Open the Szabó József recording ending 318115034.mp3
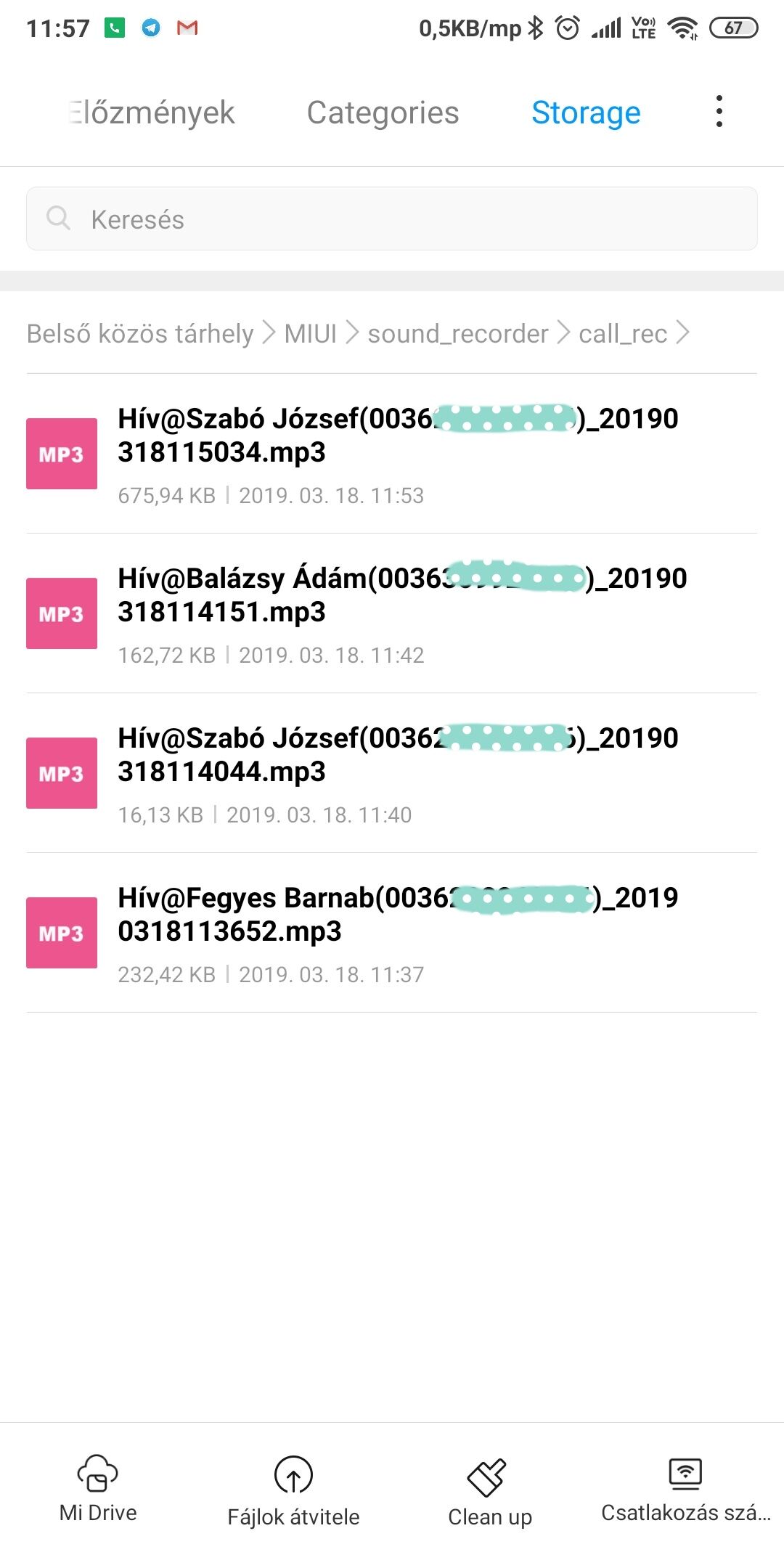 (x=392, y=454)
